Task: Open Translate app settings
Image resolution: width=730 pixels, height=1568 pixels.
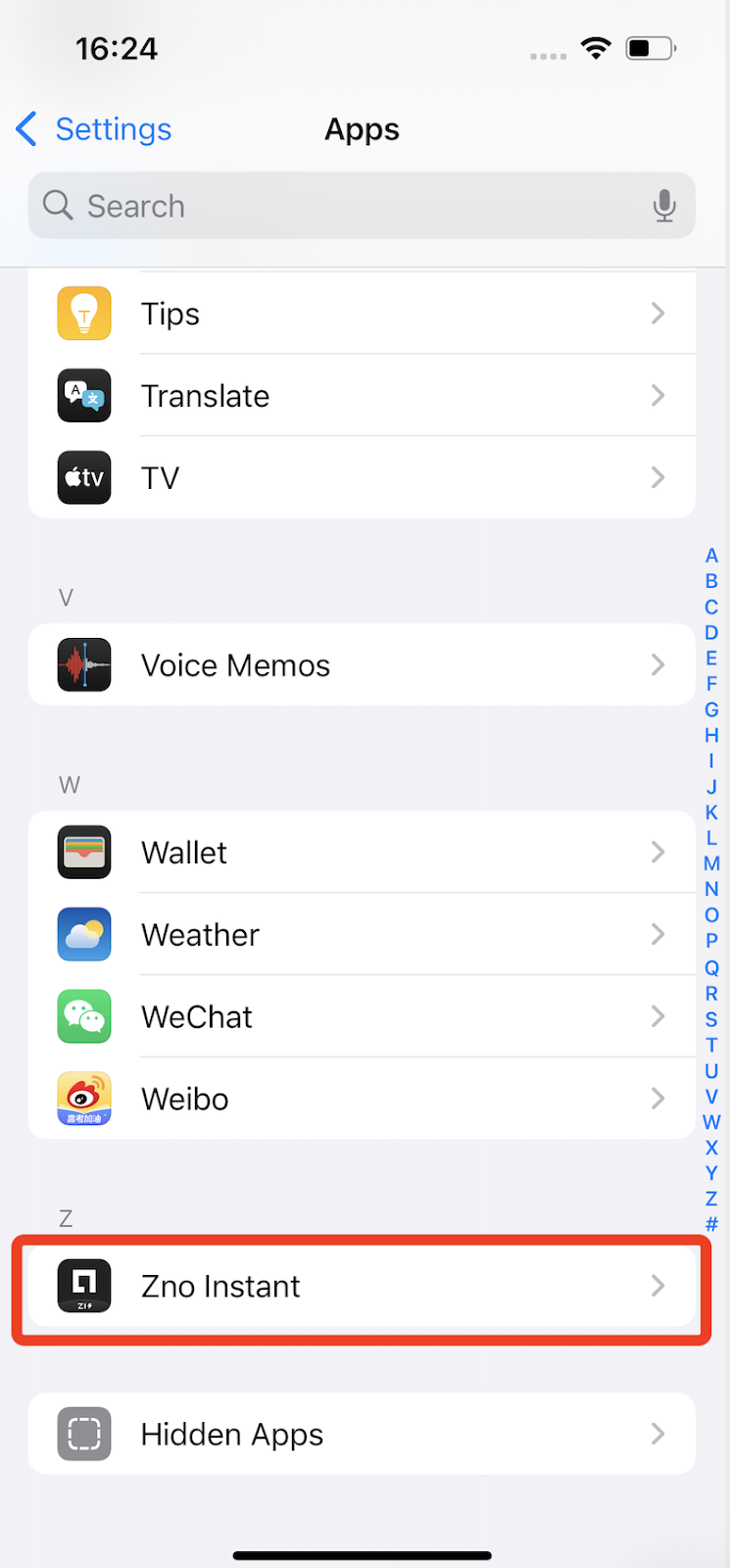Action: pyautogui.click(x=362, y=396)
